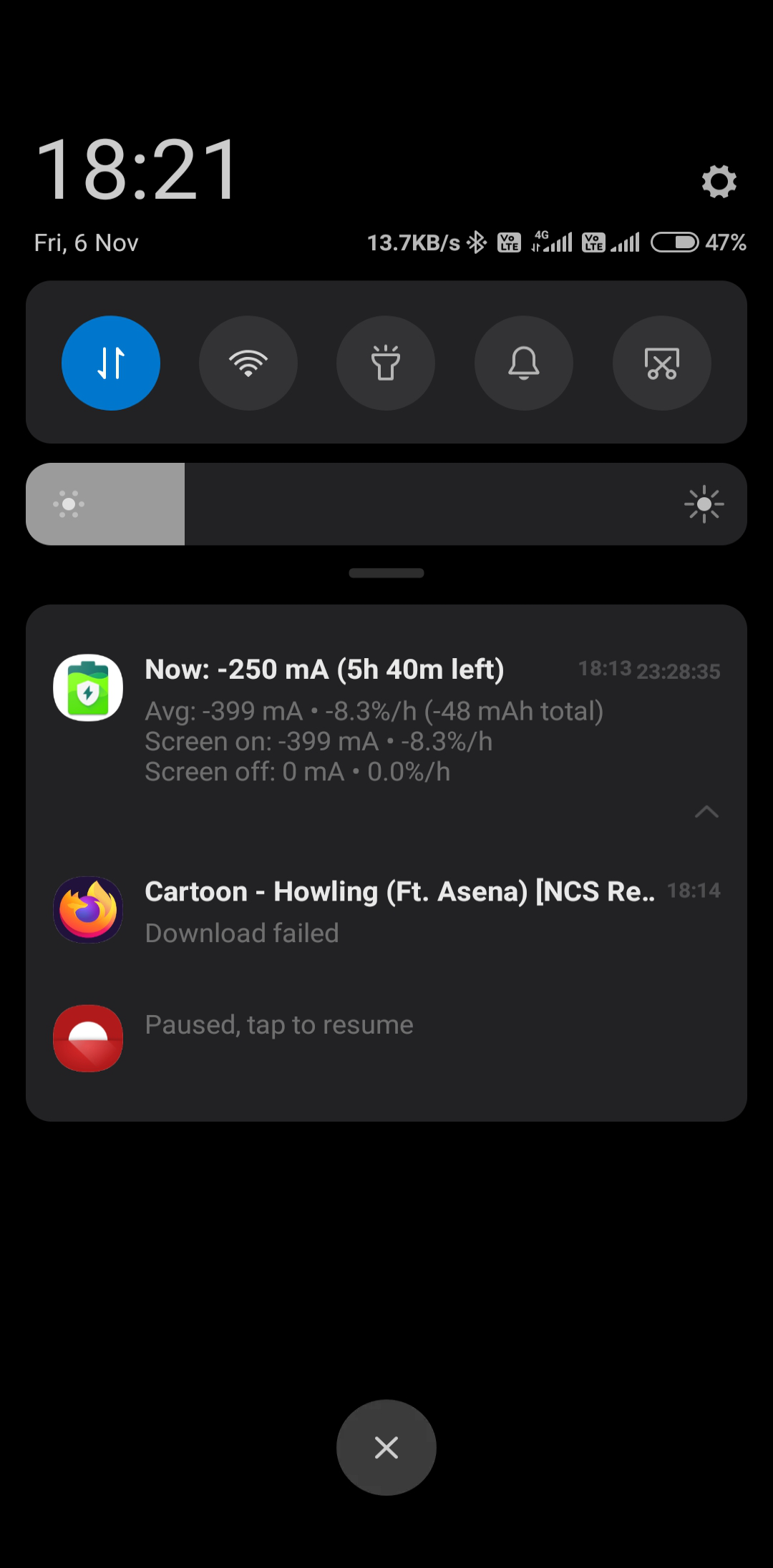This screenshot has width=773, height=1568.
Task: Toggle the sound bell mode
Action: [524, 363]
